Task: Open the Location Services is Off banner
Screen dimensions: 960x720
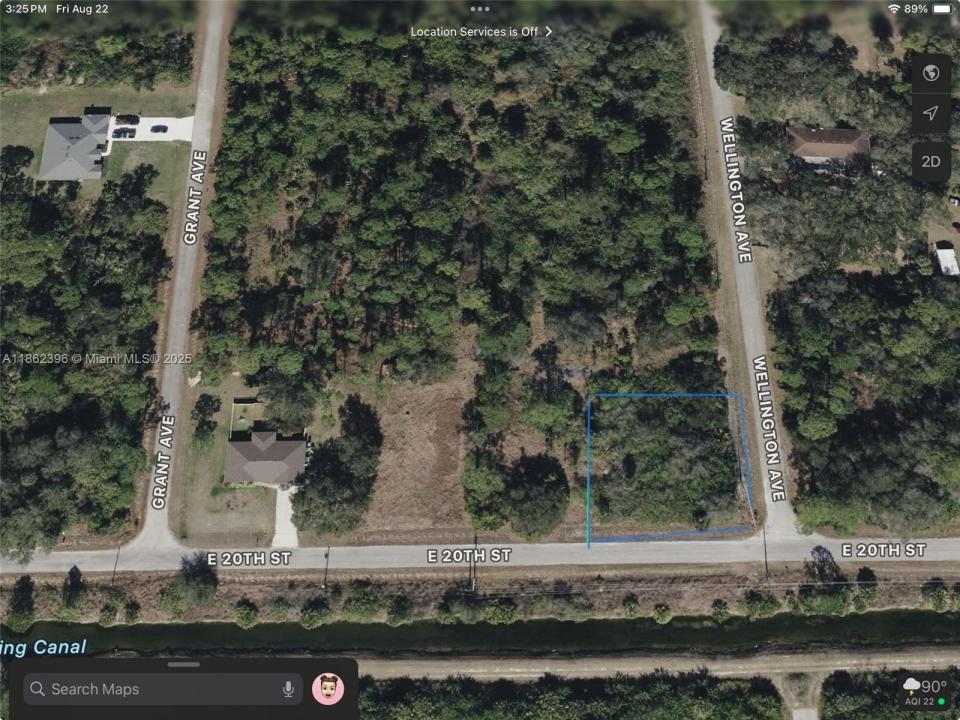Action: pos(480,31)
